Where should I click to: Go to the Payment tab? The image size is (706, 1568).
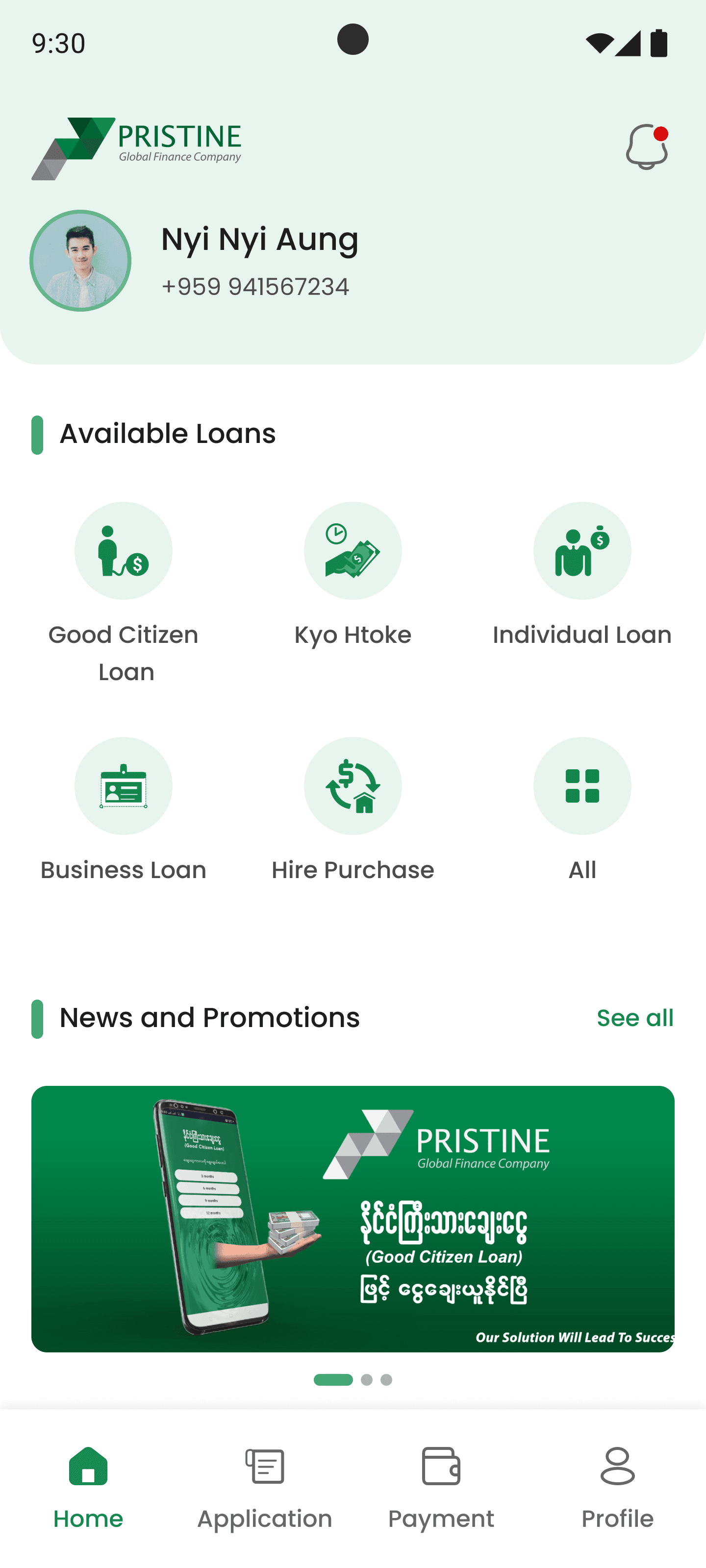pos(441,1488)
